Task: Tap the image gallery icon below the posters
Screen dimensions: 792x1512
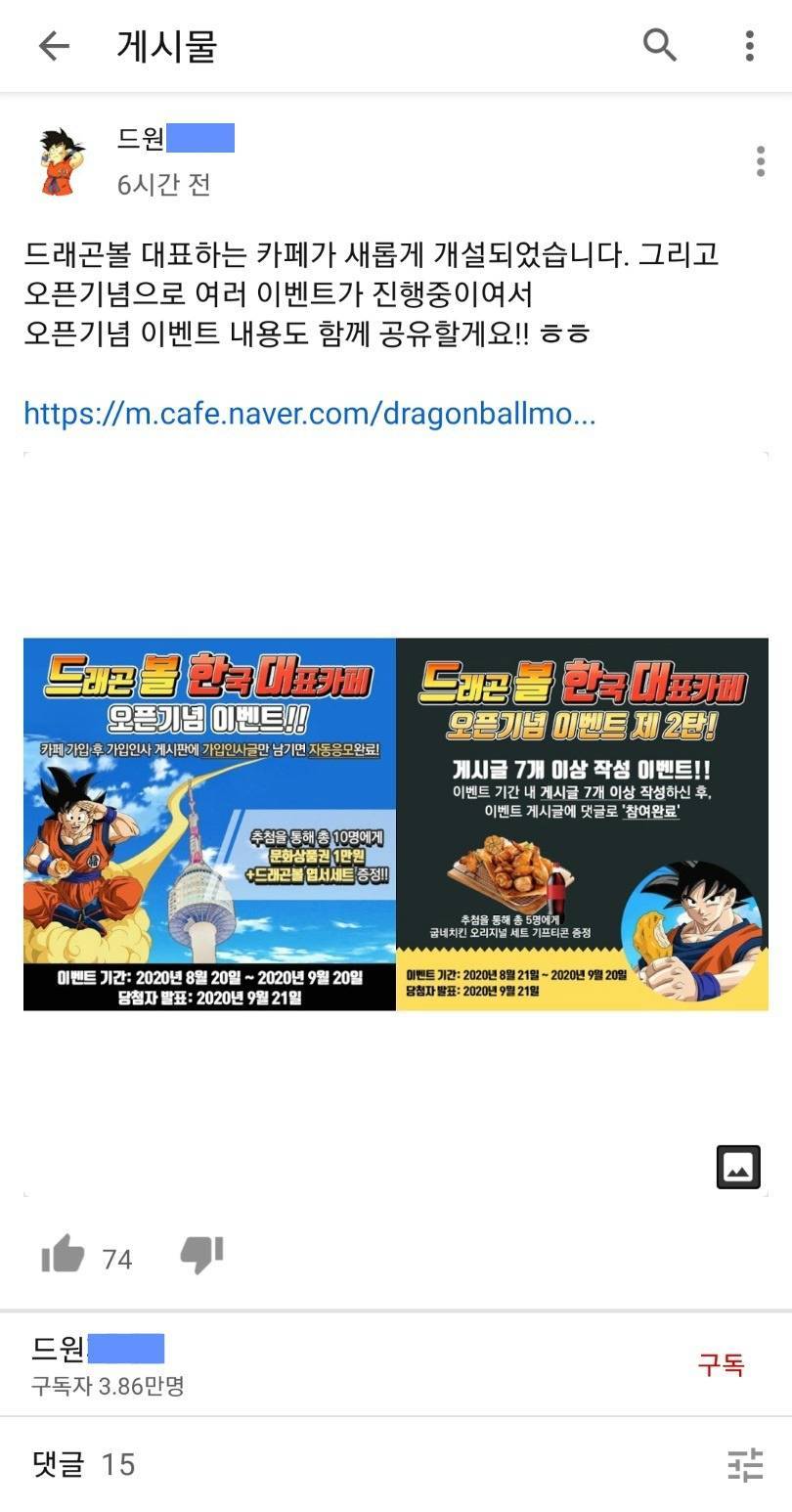Action: point(738,1167)
